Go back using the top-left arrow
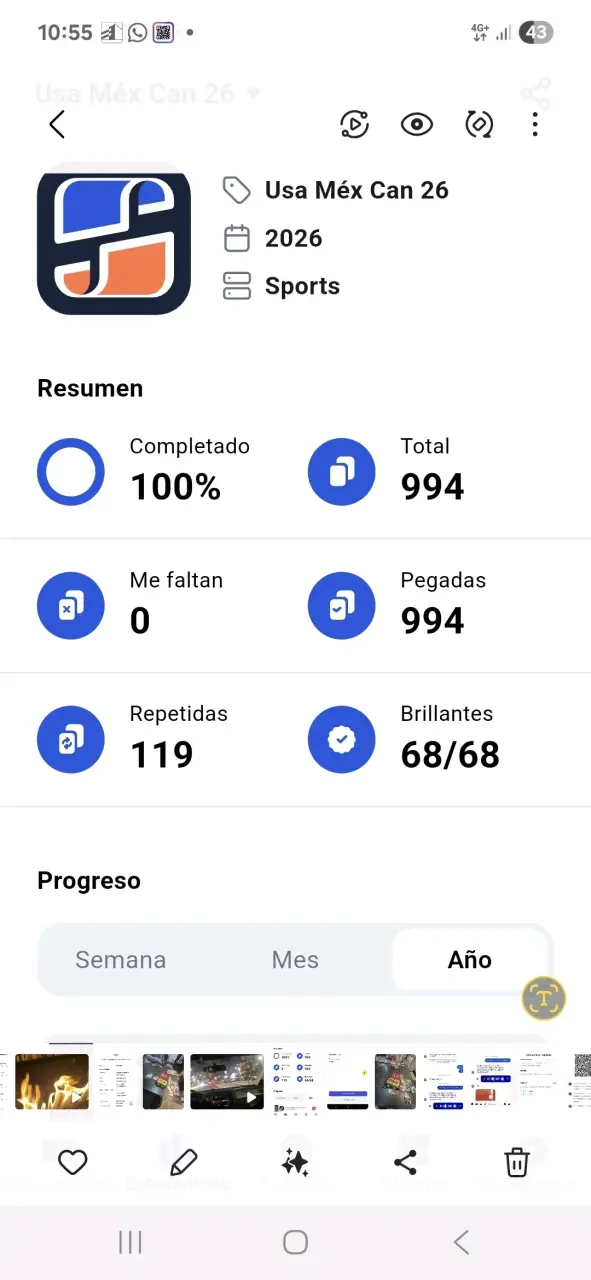Image resolution: width=591 pixels, height=1280 pixels. 57,124
